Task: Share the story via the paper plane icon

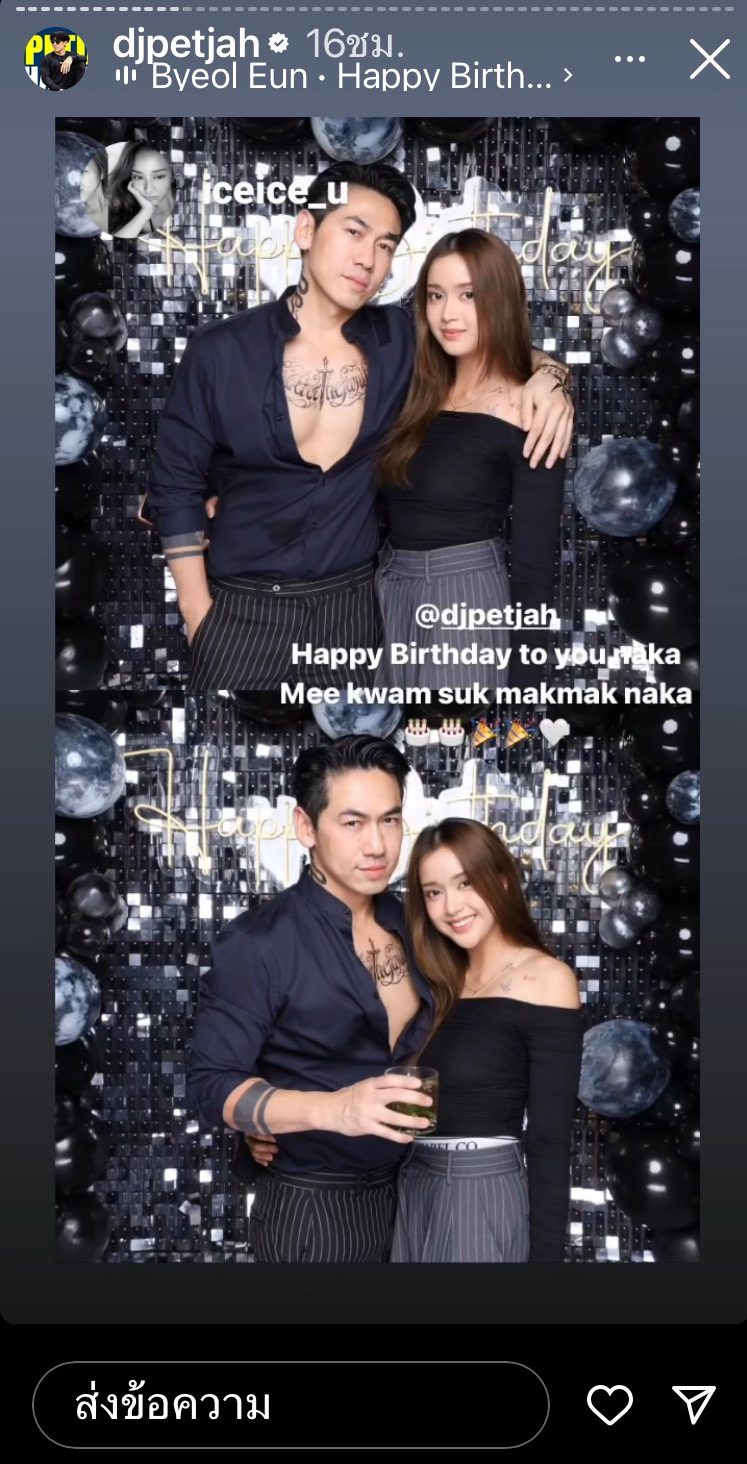Action: coord(693,1404)
